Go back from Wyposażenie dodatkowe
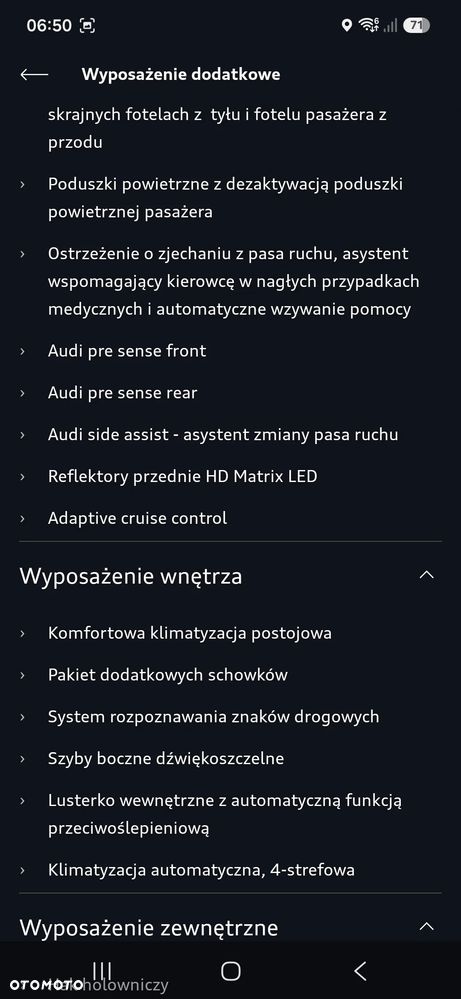This screenshot has height=999, width=461. (34, 75)
